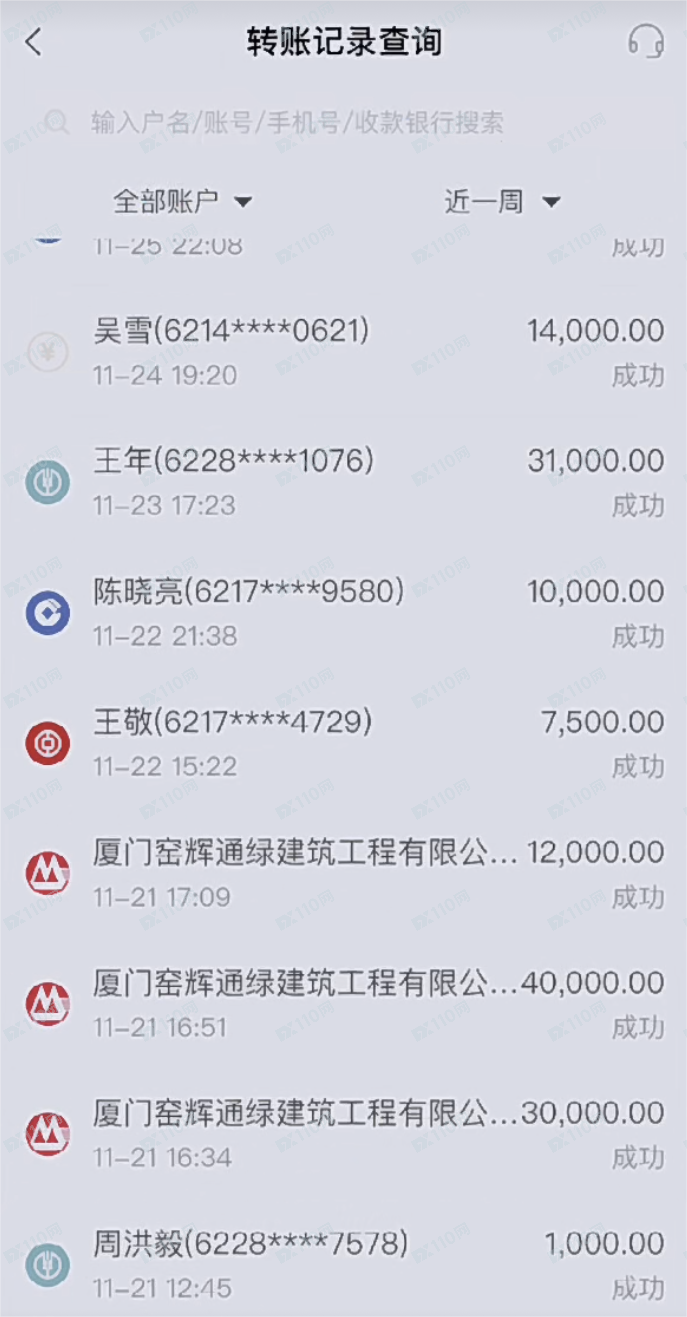This screenshot has width=687, height=1317.
Task: Open the 40,000.00 transfer to 厦门窑辉通绿建筑工程
Action: pyautogui.click(x=343, y=1004)
